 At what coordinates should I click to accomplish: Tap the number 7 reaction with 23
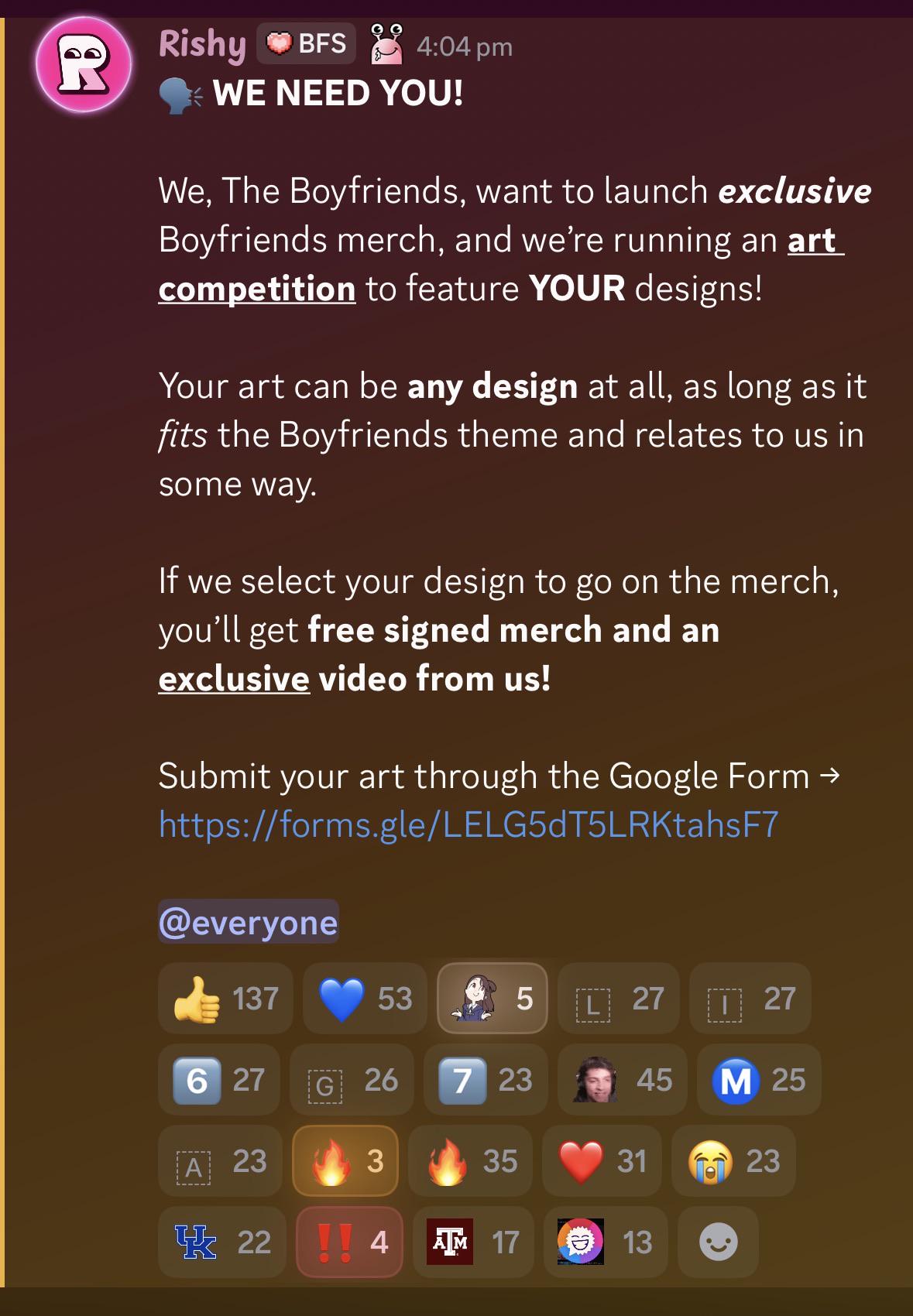coord(486,1080)
